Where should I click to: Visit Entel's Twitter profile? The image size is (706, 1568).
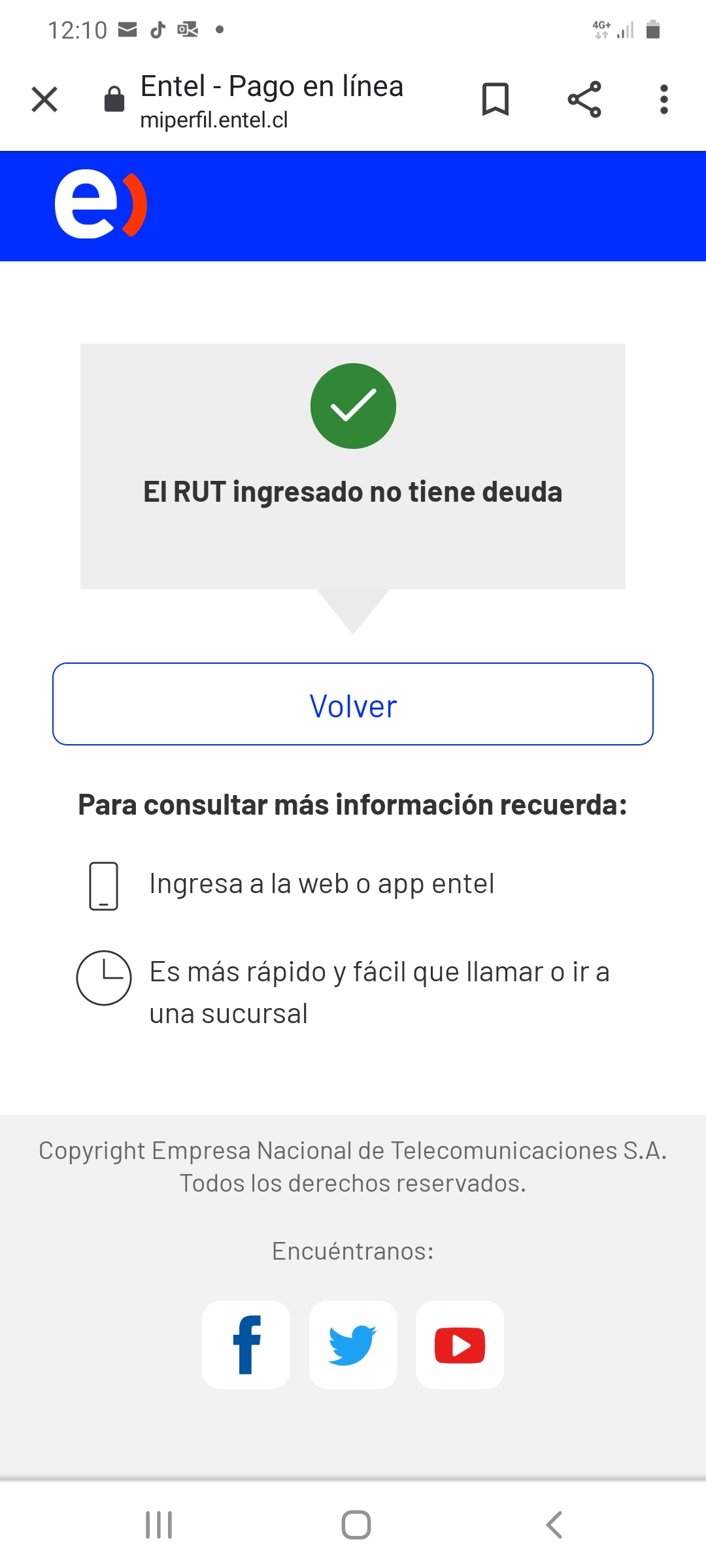click(x=353, y=1345)
